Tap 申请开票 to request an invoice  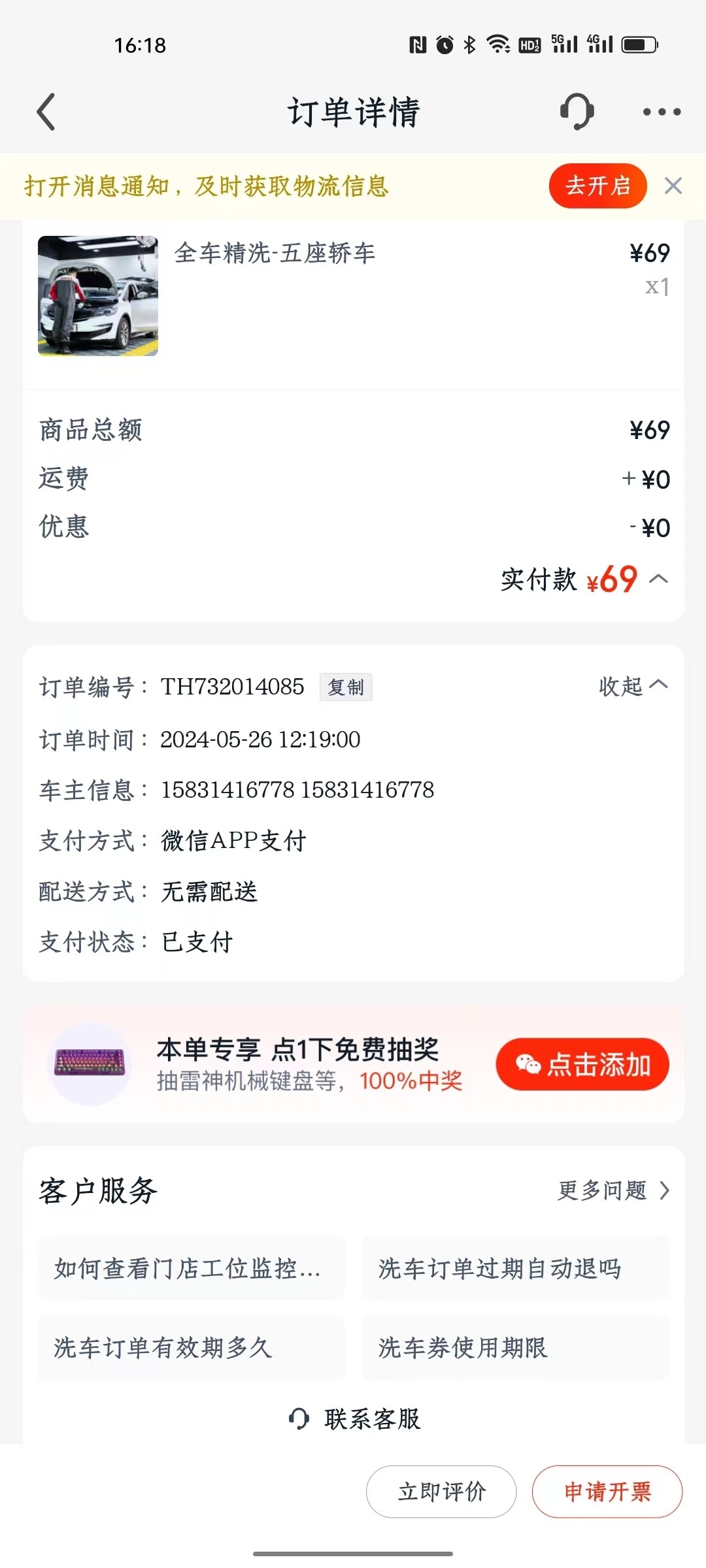coord(607,1492)
